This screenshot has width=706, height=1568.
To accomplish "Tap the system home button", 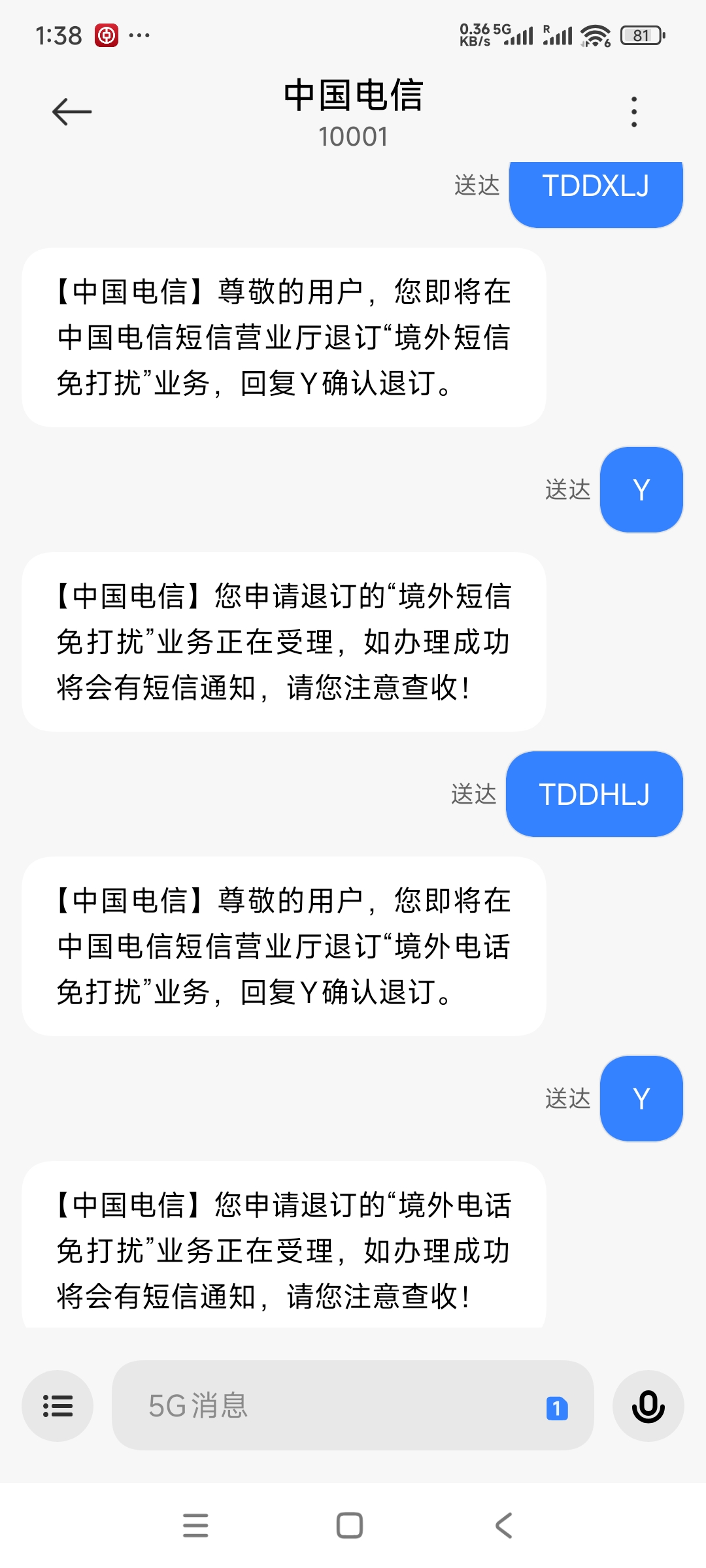I will coord(350,1526).
